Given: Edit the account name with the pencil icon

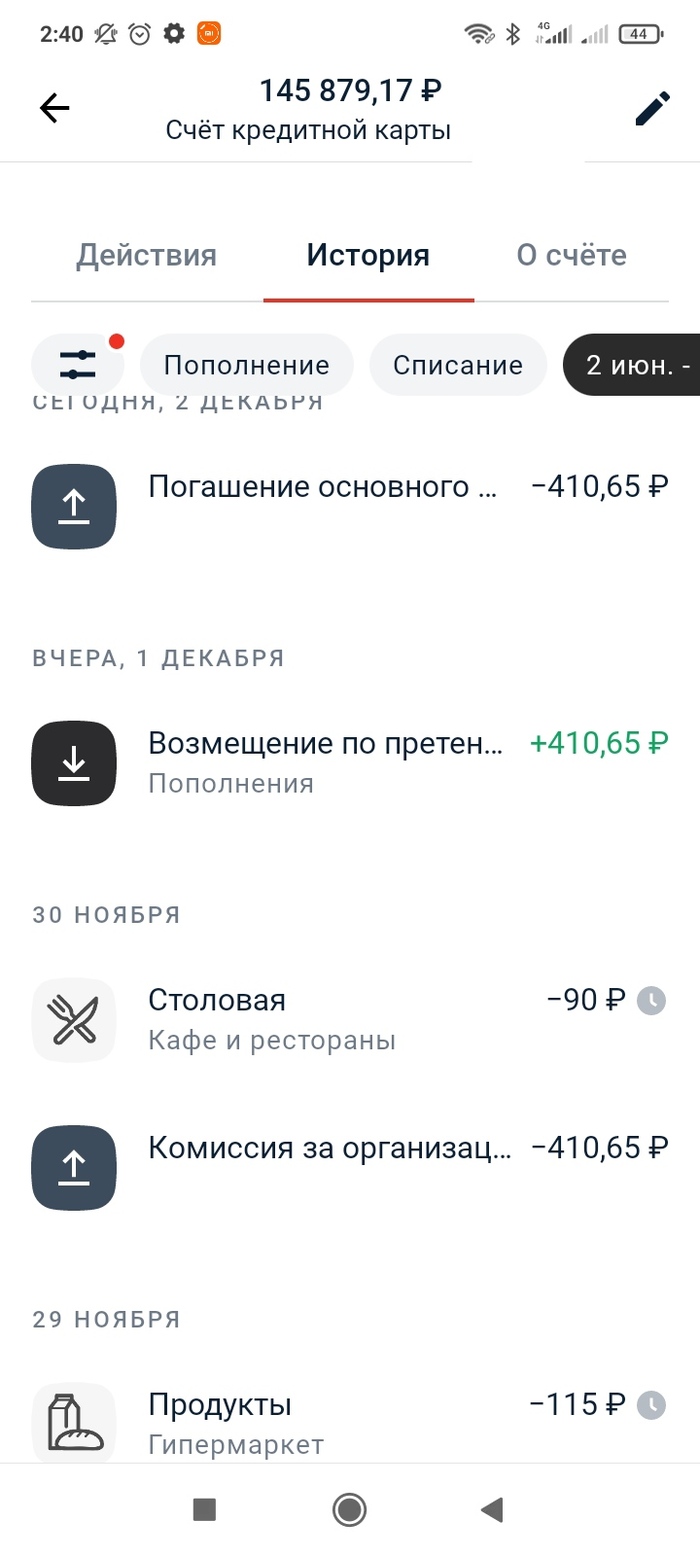Looking at the screenshot, I should click(652, 108).
